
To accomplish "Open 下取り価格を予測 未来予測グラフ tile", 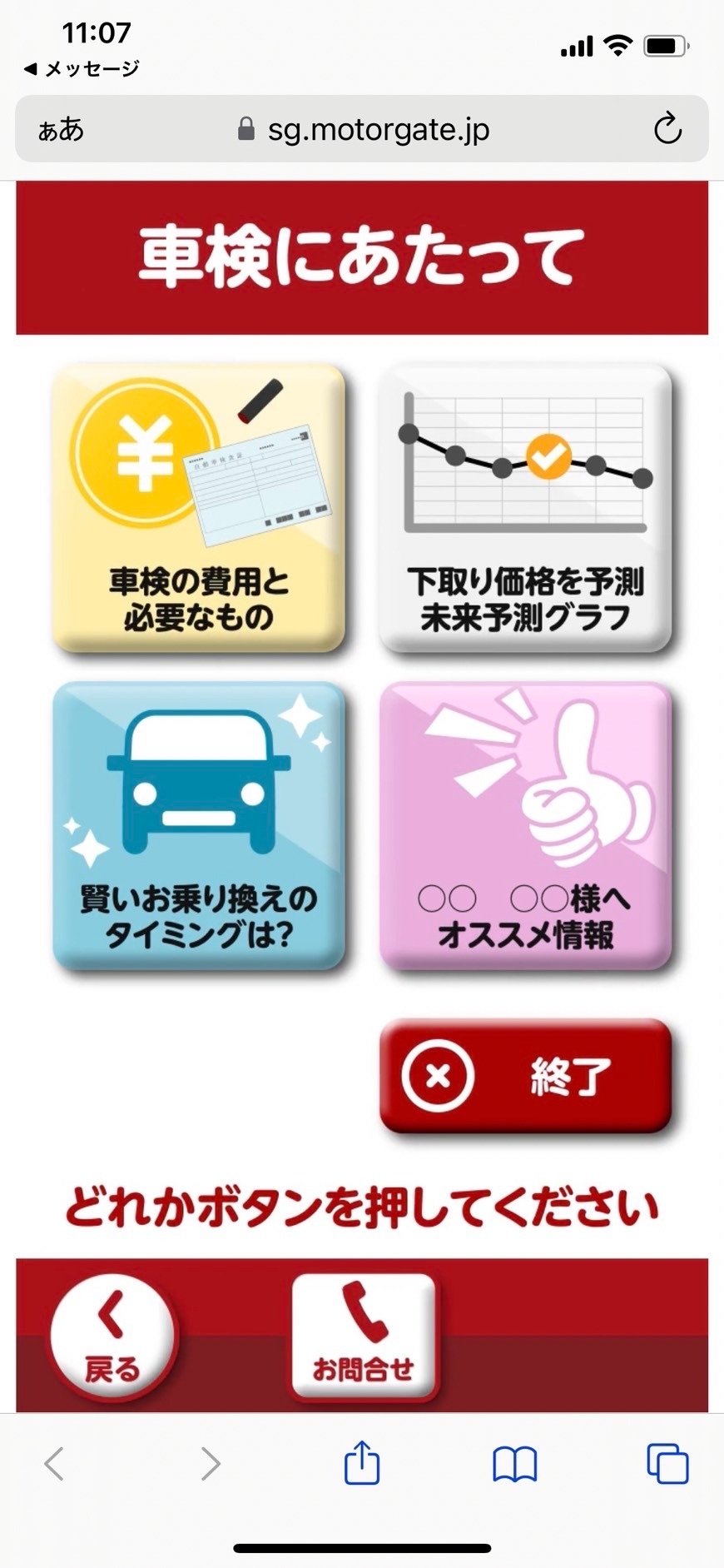I will click(525, 507).
